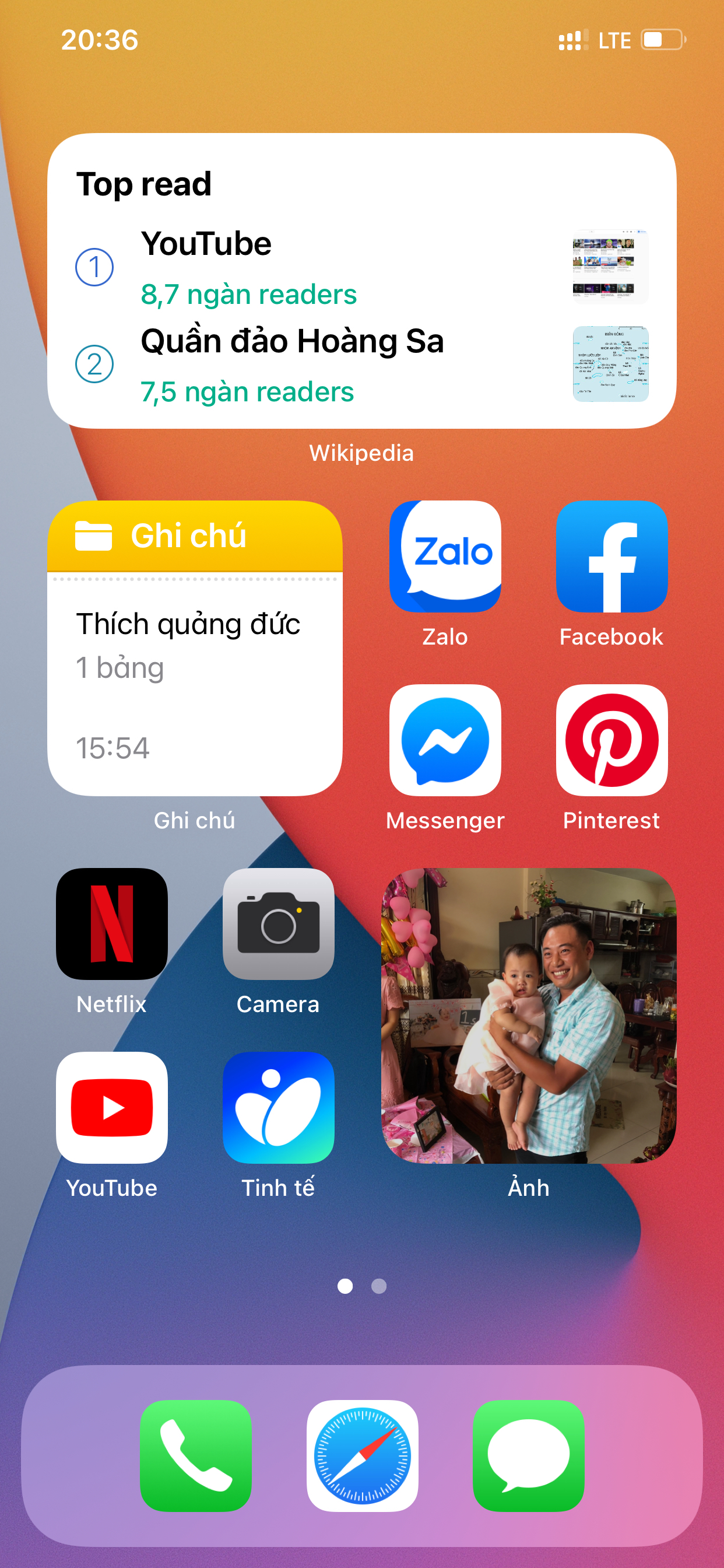This screenshot has width=724, height=1568.
Task: Open Pinterest
Action: [x=611, y=740]
